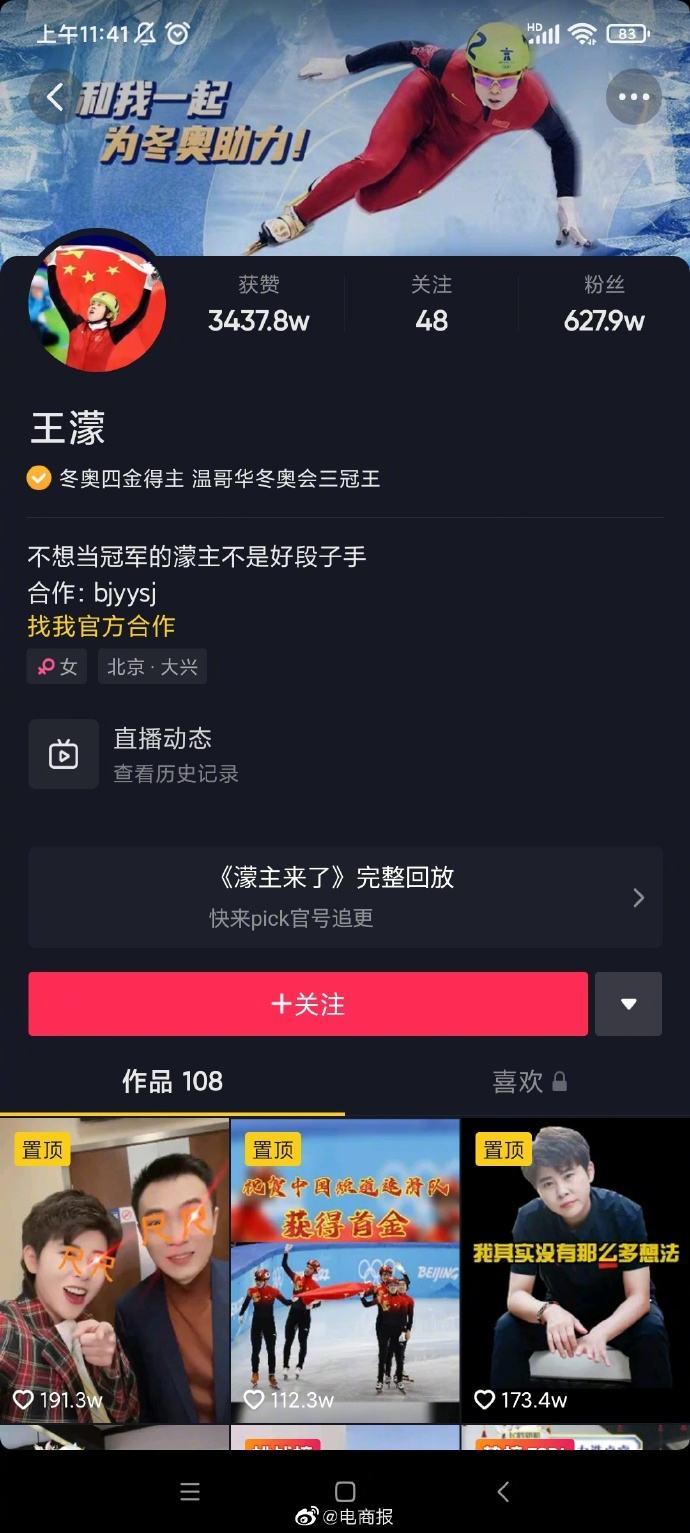Viewport: 690px width, 1533px height.
Task: Open the 找我官方合作 link
Action: (x=101, y=626)
